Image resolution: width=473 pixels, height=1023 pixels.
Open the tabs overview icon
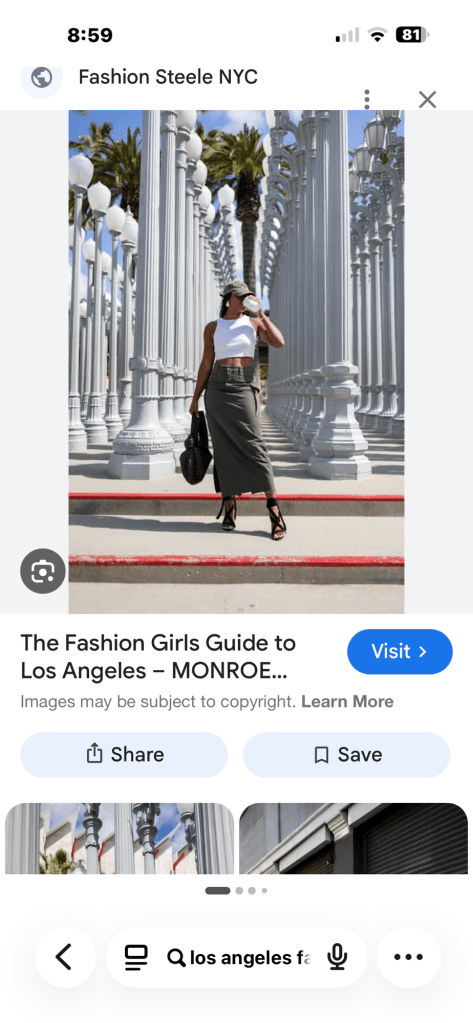click(136, 957)
